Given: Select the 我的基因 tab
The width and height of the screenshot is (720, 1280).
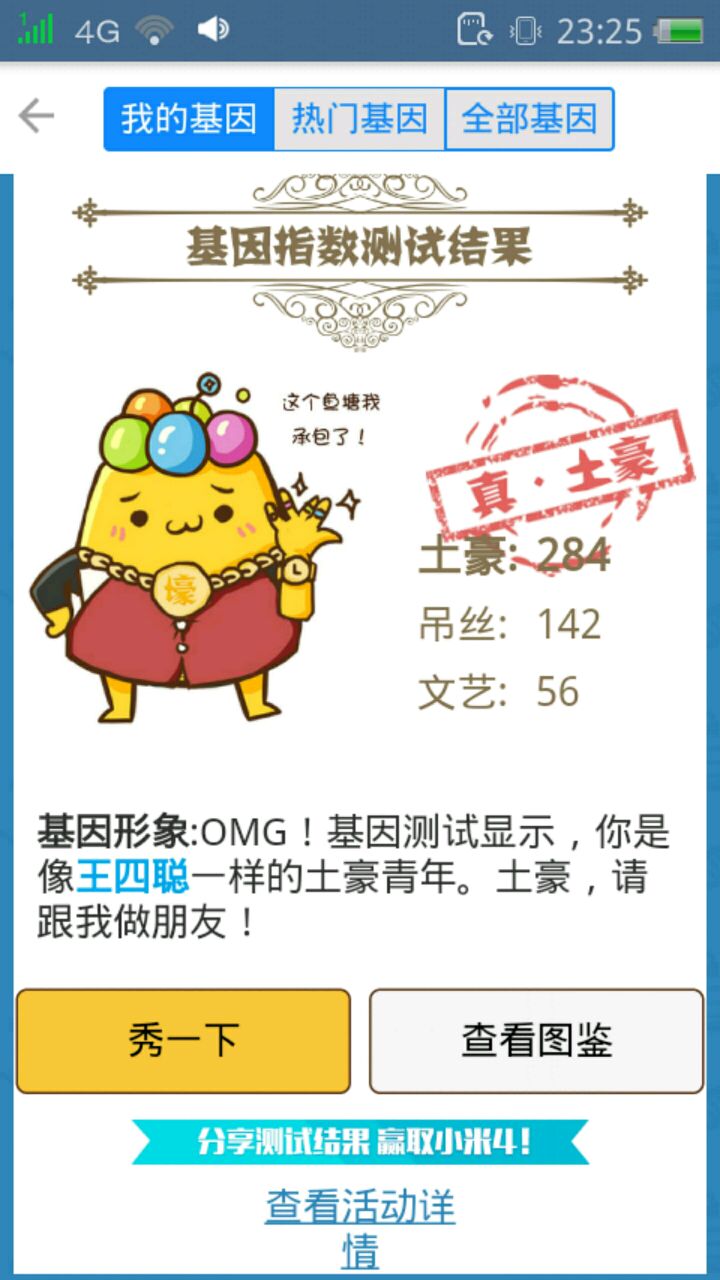Looking at the screenshot, I should [189, 119].
